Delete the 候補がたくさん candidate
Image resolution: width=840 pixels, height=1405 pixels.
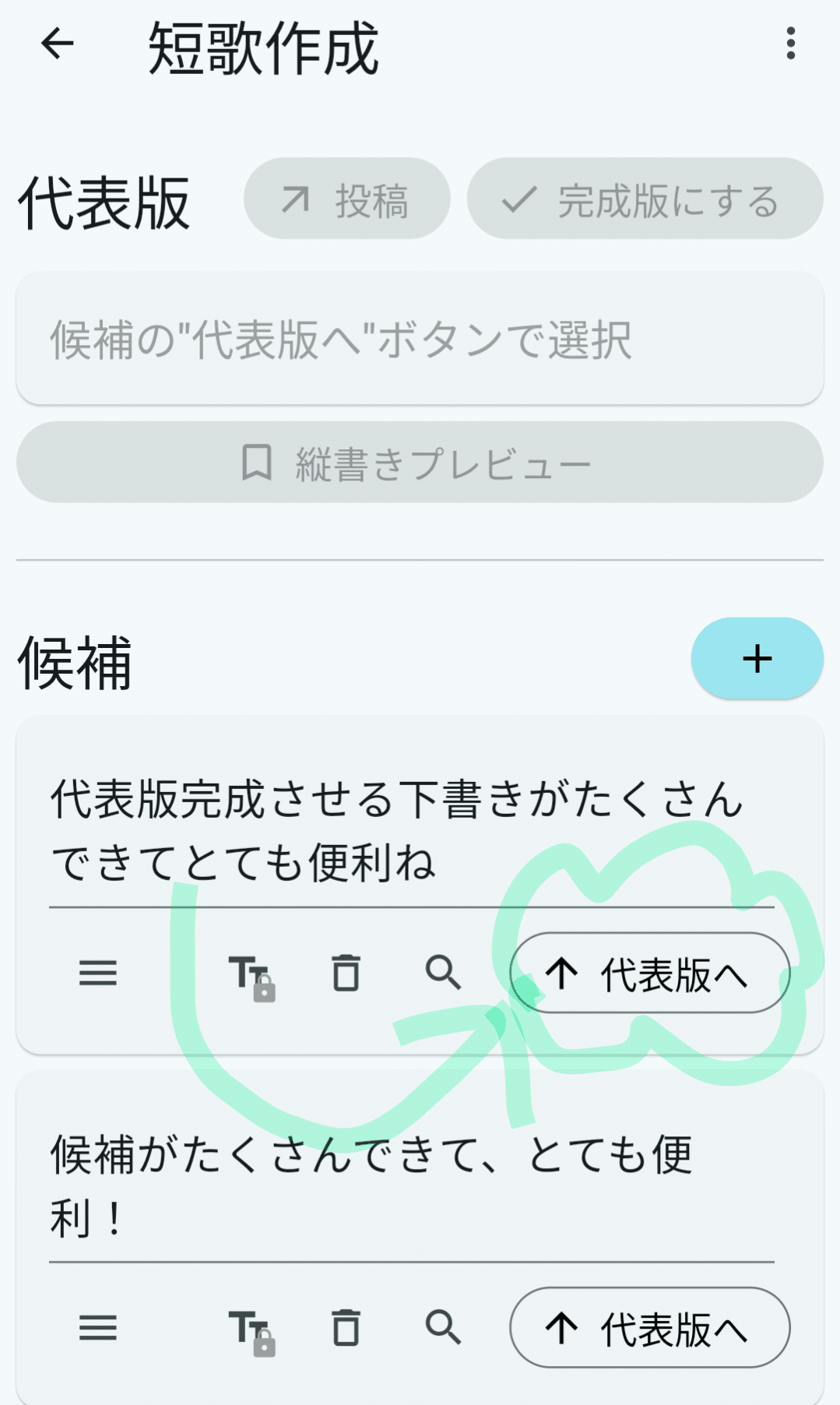point(346,1327)
